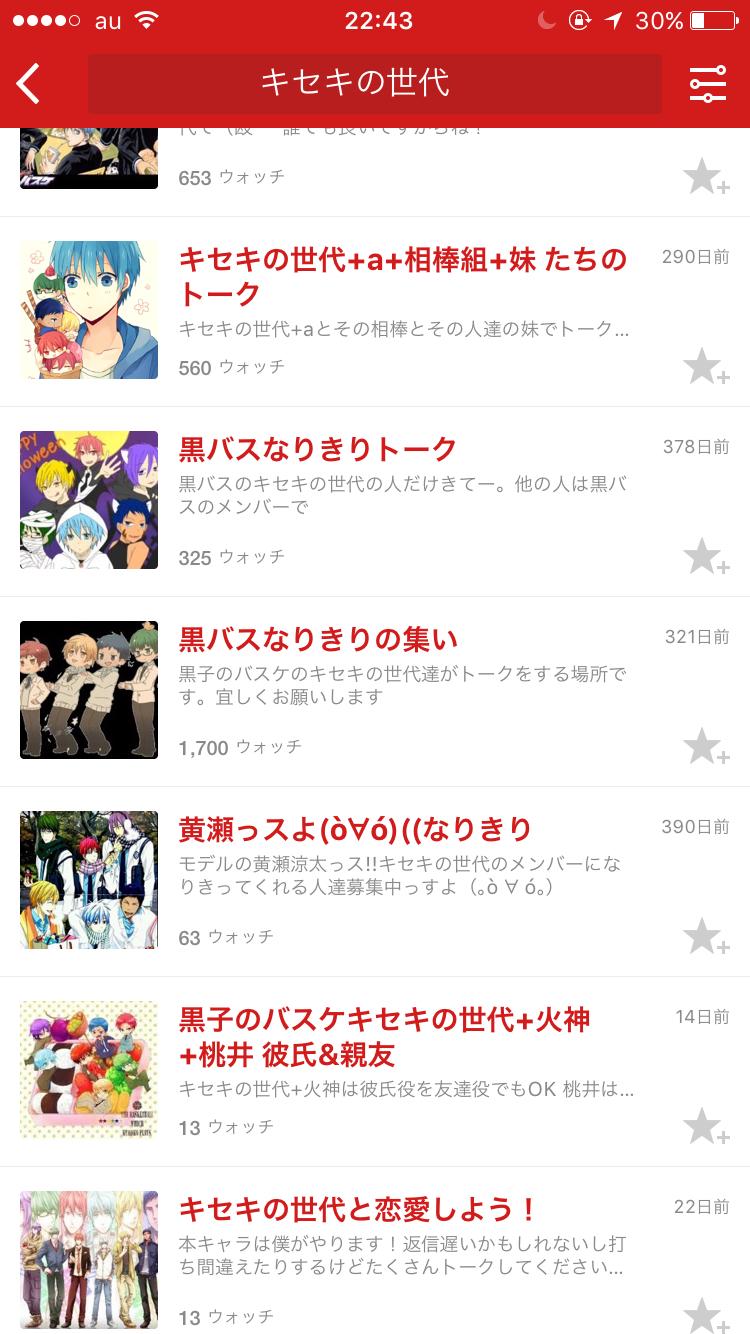Open the filter settings icon
Viewport: 750px width, 1334px height.
[707, 84]
